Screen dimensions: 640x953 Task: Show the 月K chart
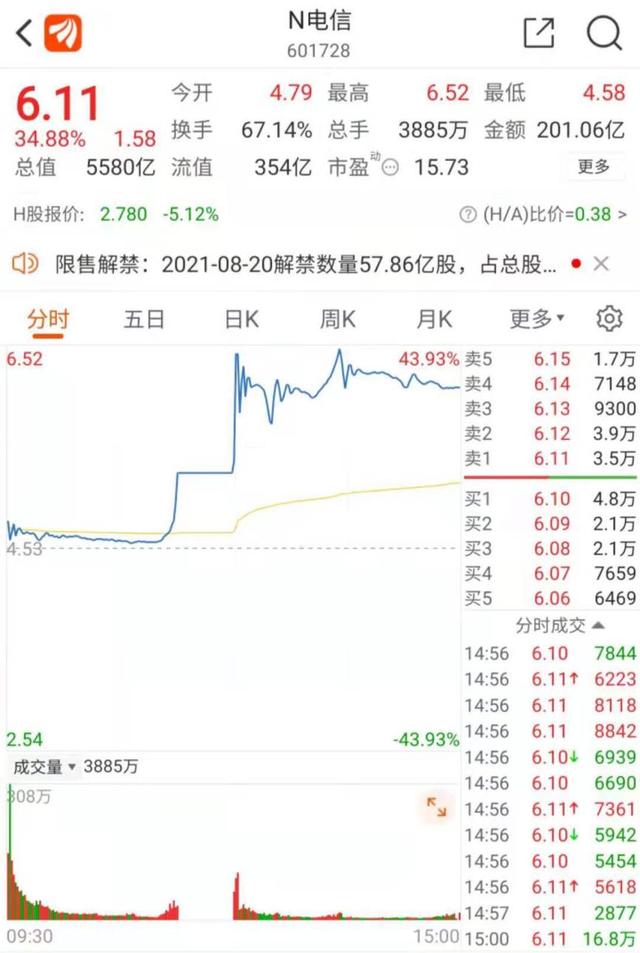coord(434,319)
